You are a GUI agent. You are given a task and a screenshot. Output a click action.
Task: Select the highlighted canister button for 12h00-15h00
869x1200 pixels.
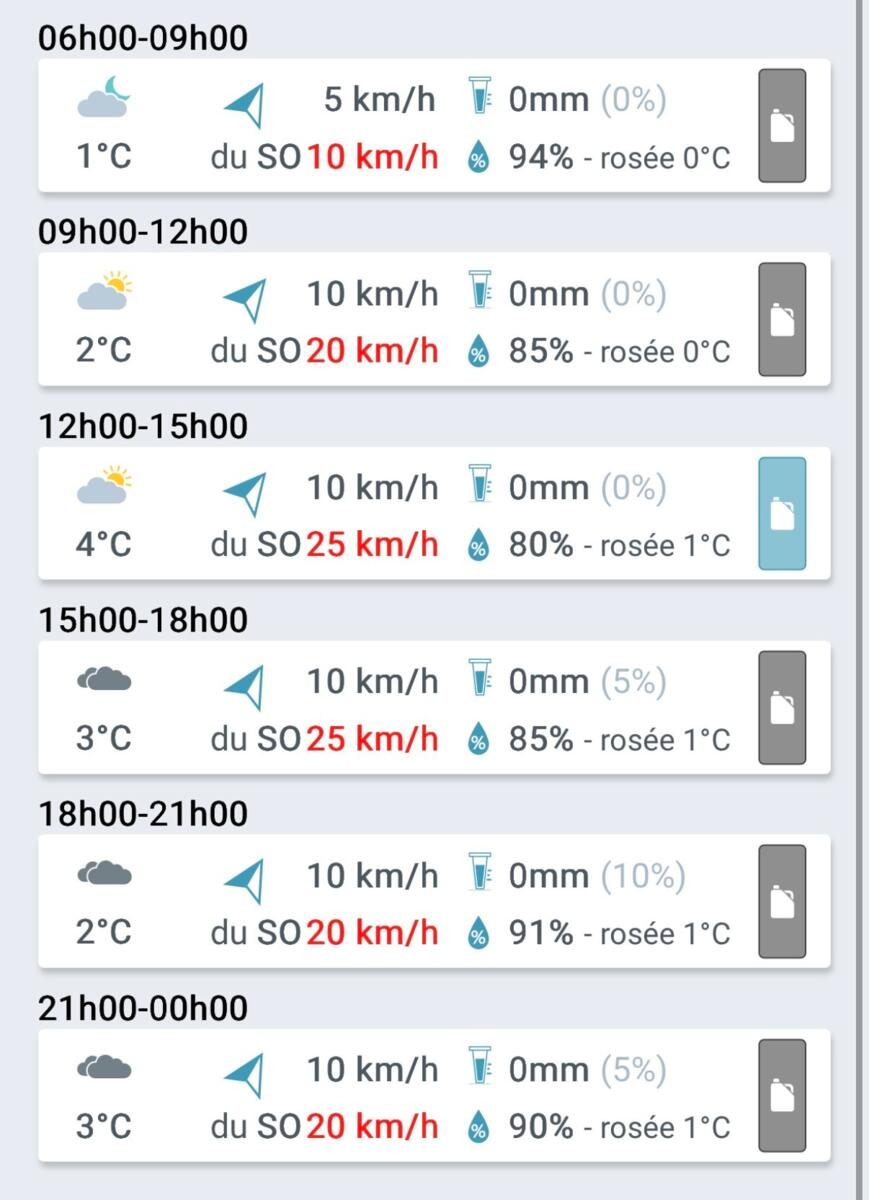point(782,514)
